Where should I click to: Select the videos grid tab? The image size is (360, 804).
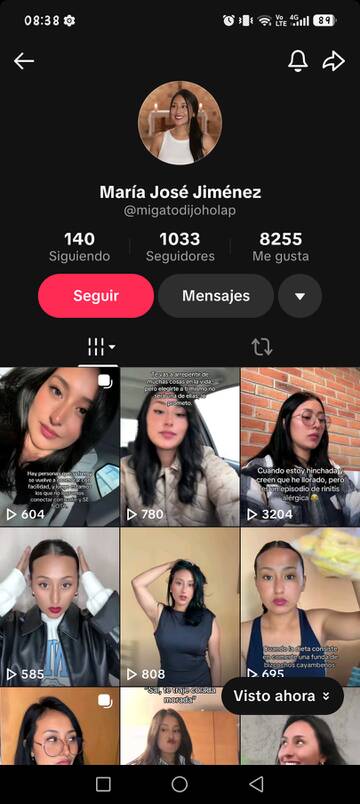pos(98,347)
